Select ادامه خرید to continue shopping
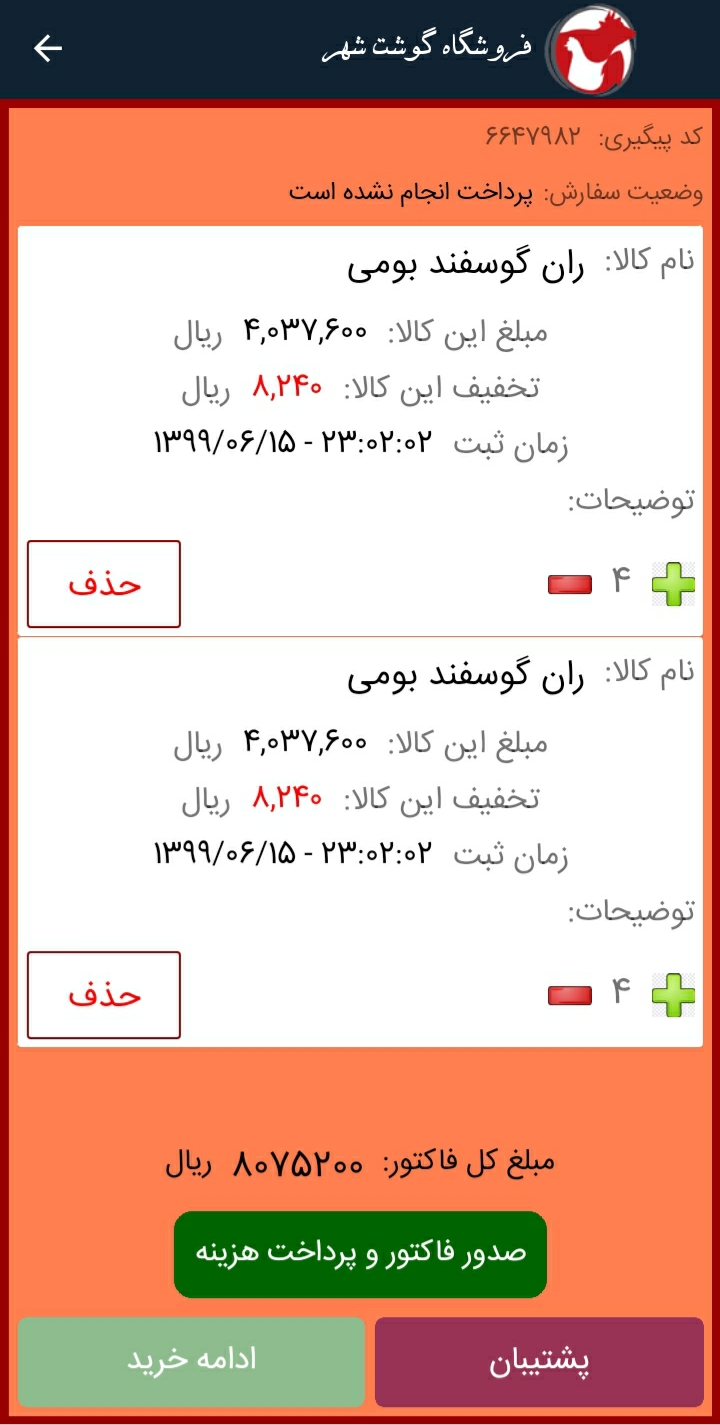 (191, 1360)
